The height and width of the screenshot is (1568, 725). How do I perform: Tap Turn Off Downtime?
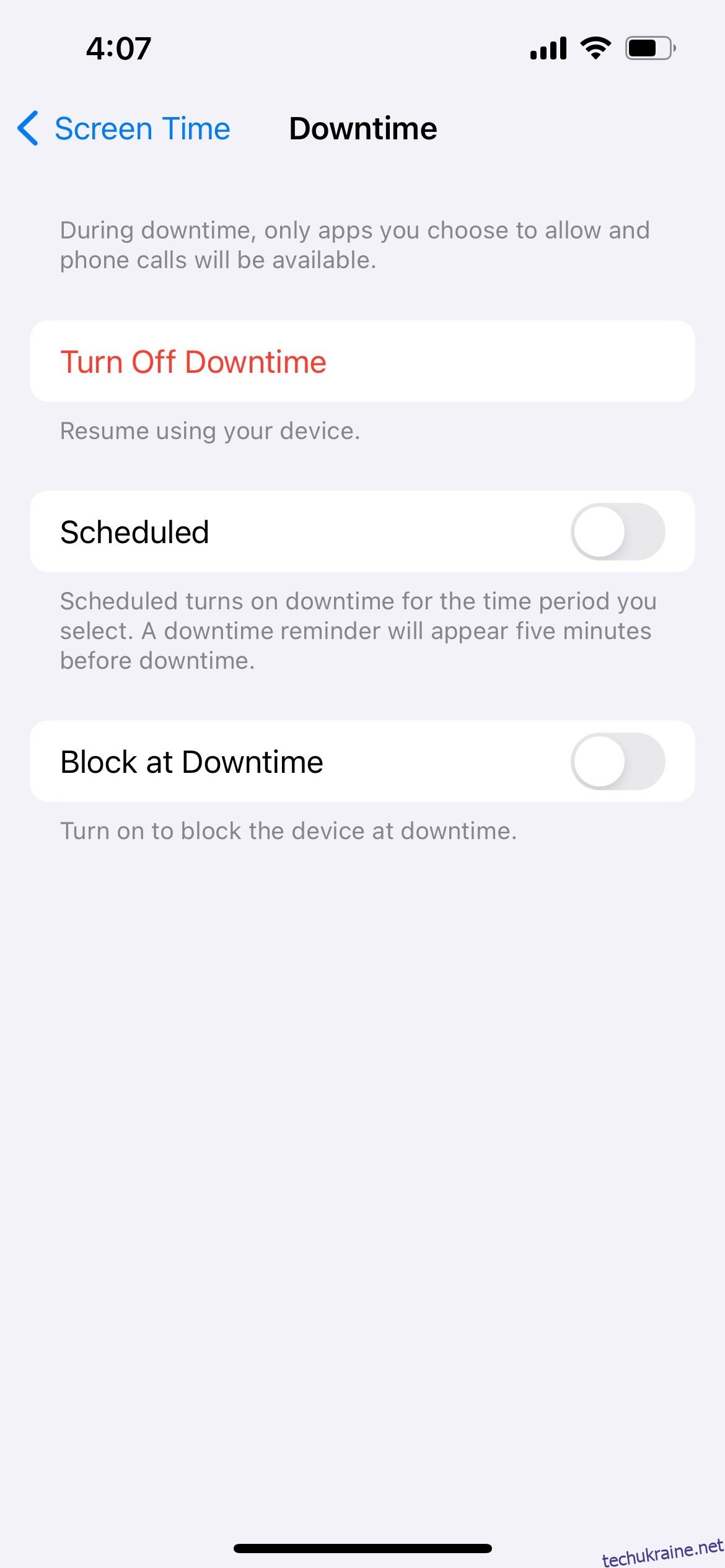(x=362, y=361)
